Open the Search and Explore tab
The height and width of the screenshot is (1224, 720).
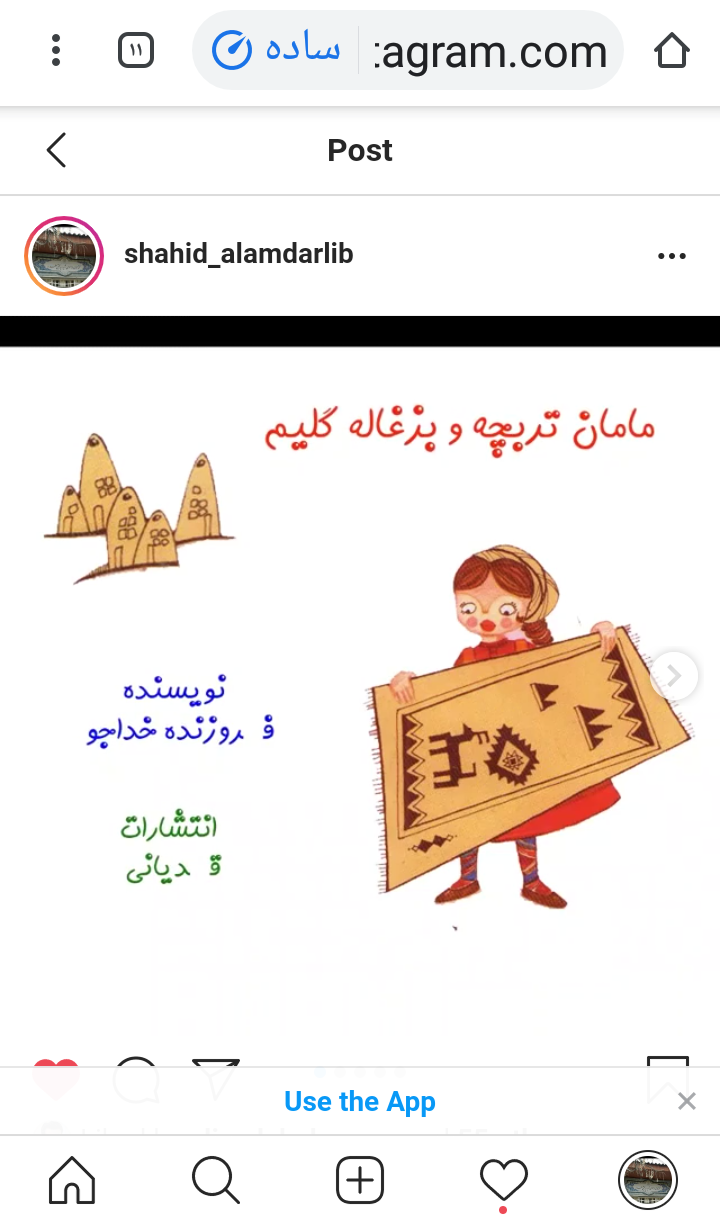pyautogui.click(x=215, y=1181)
